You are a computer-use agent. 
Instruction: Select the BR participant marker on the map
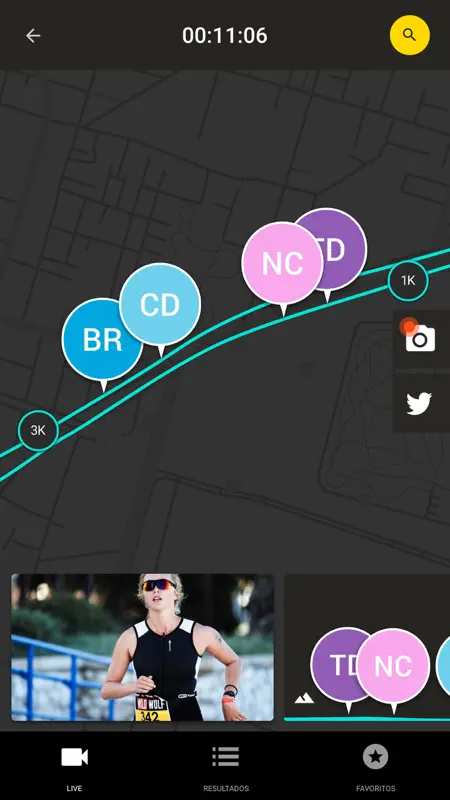tap(103, 340)
